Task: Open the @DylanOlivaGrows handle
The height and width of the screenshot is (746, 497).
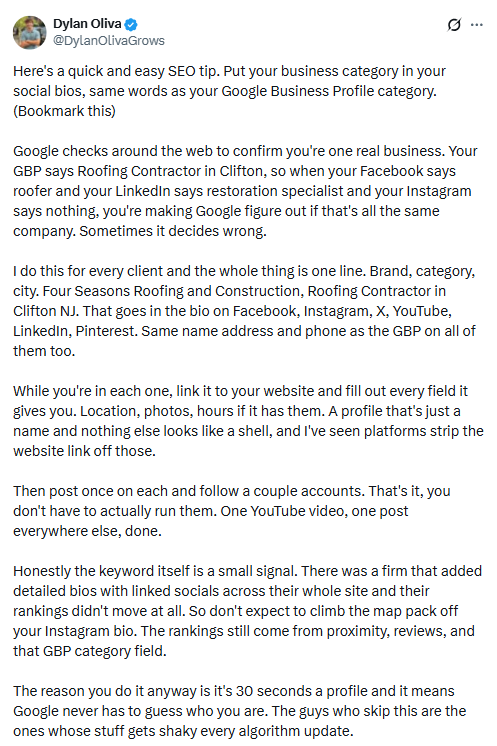Action: (108, 41)
